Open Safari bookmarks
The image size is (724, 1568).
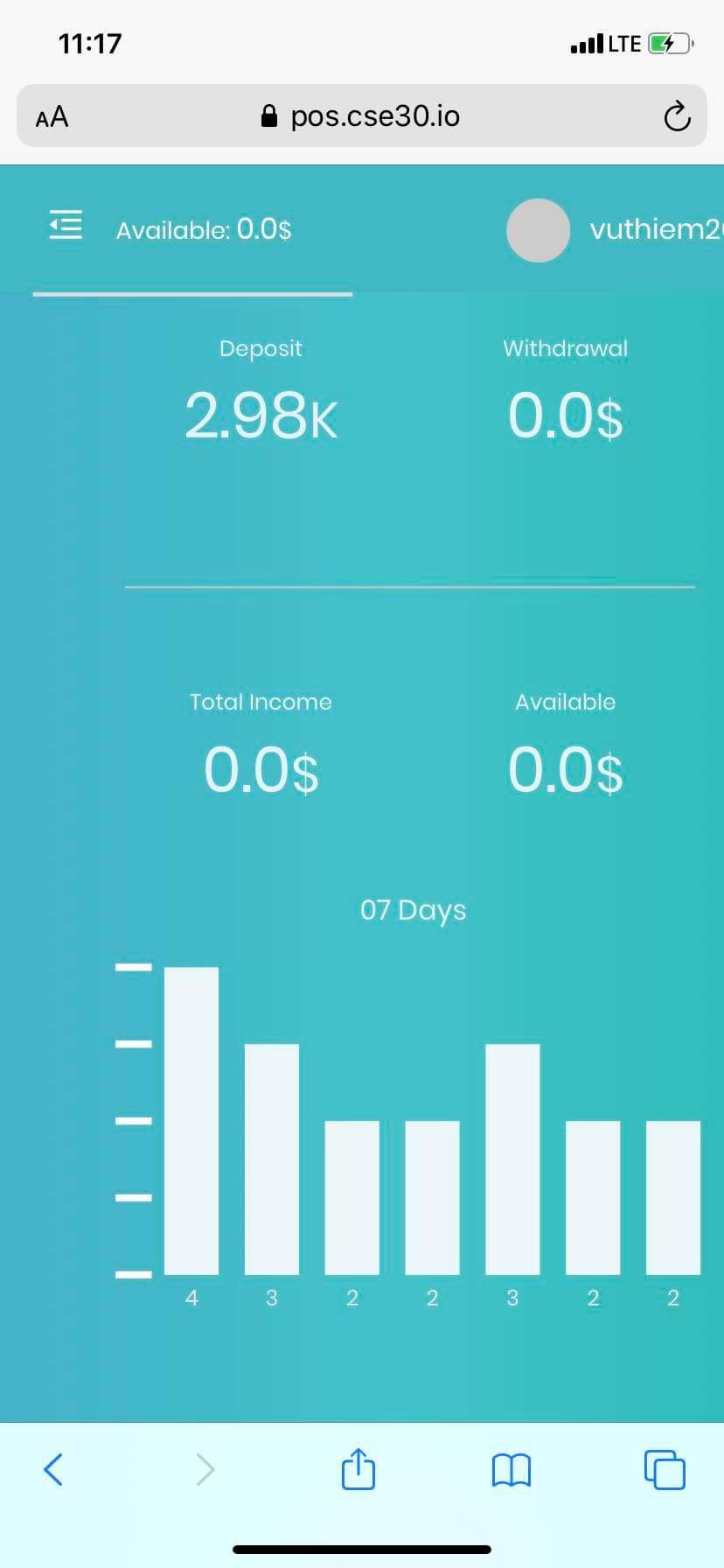click(x=511, y=1469)
